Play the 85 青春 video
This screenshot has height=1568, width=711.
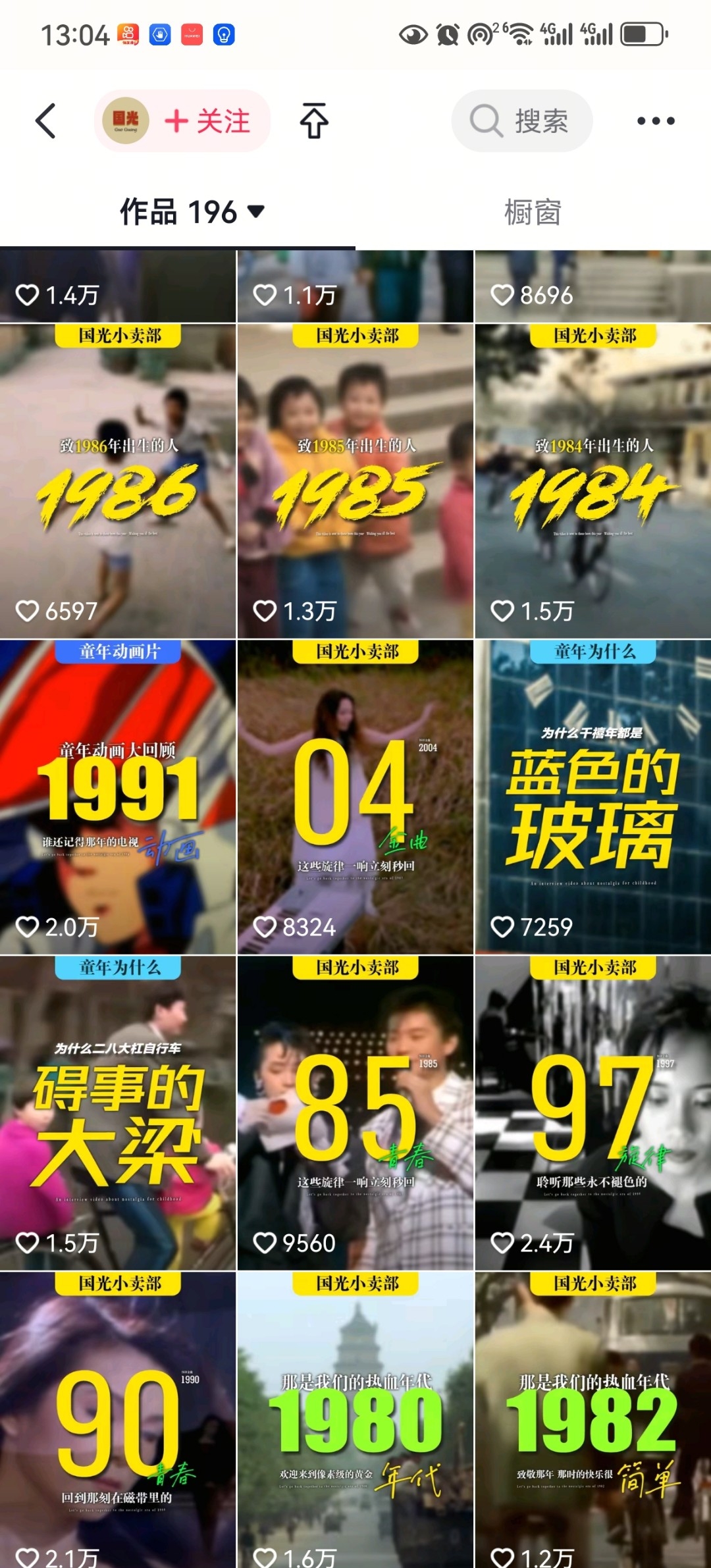click(355, 1113)
